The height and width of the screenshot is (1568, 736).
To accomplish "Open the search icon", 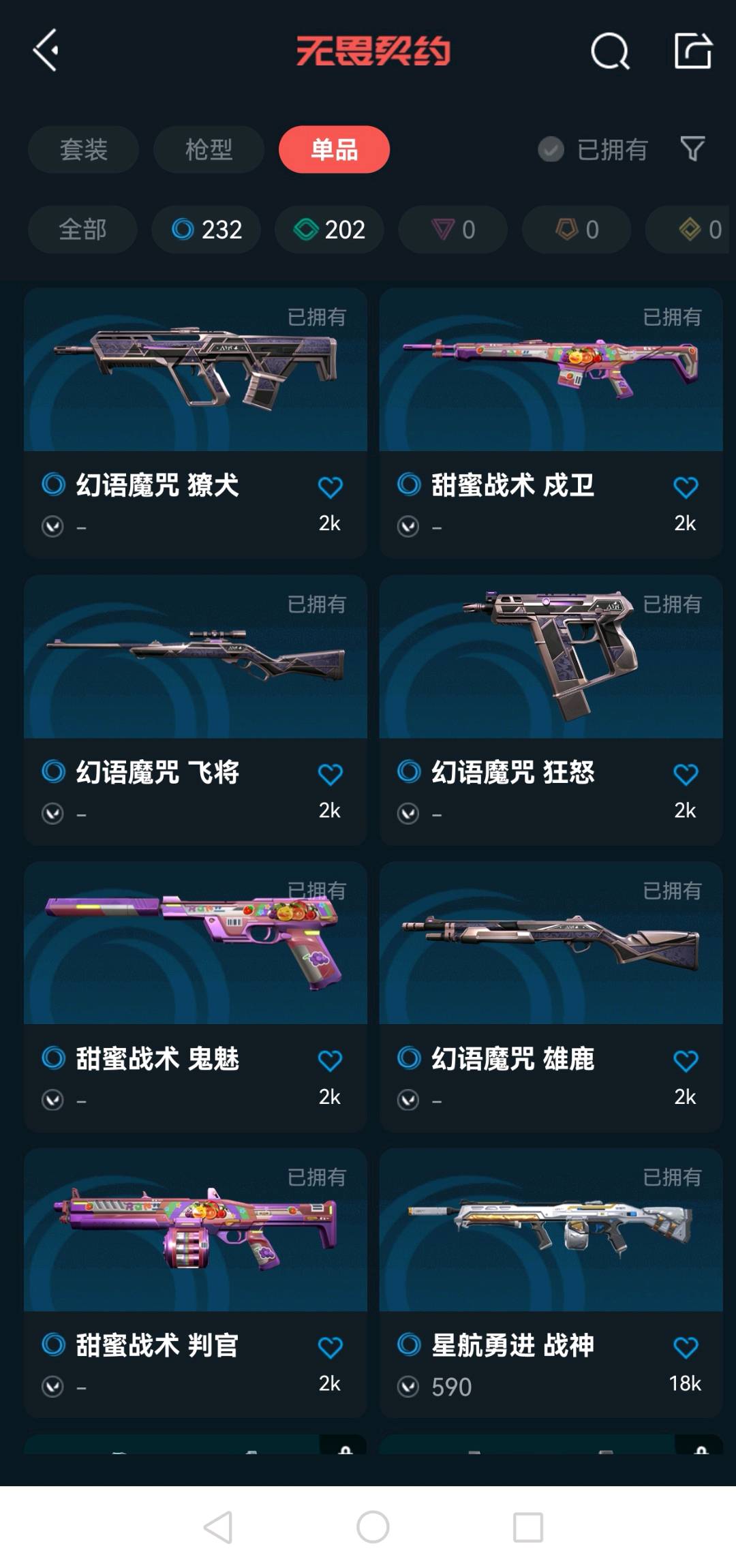I will tap(609, 51).
